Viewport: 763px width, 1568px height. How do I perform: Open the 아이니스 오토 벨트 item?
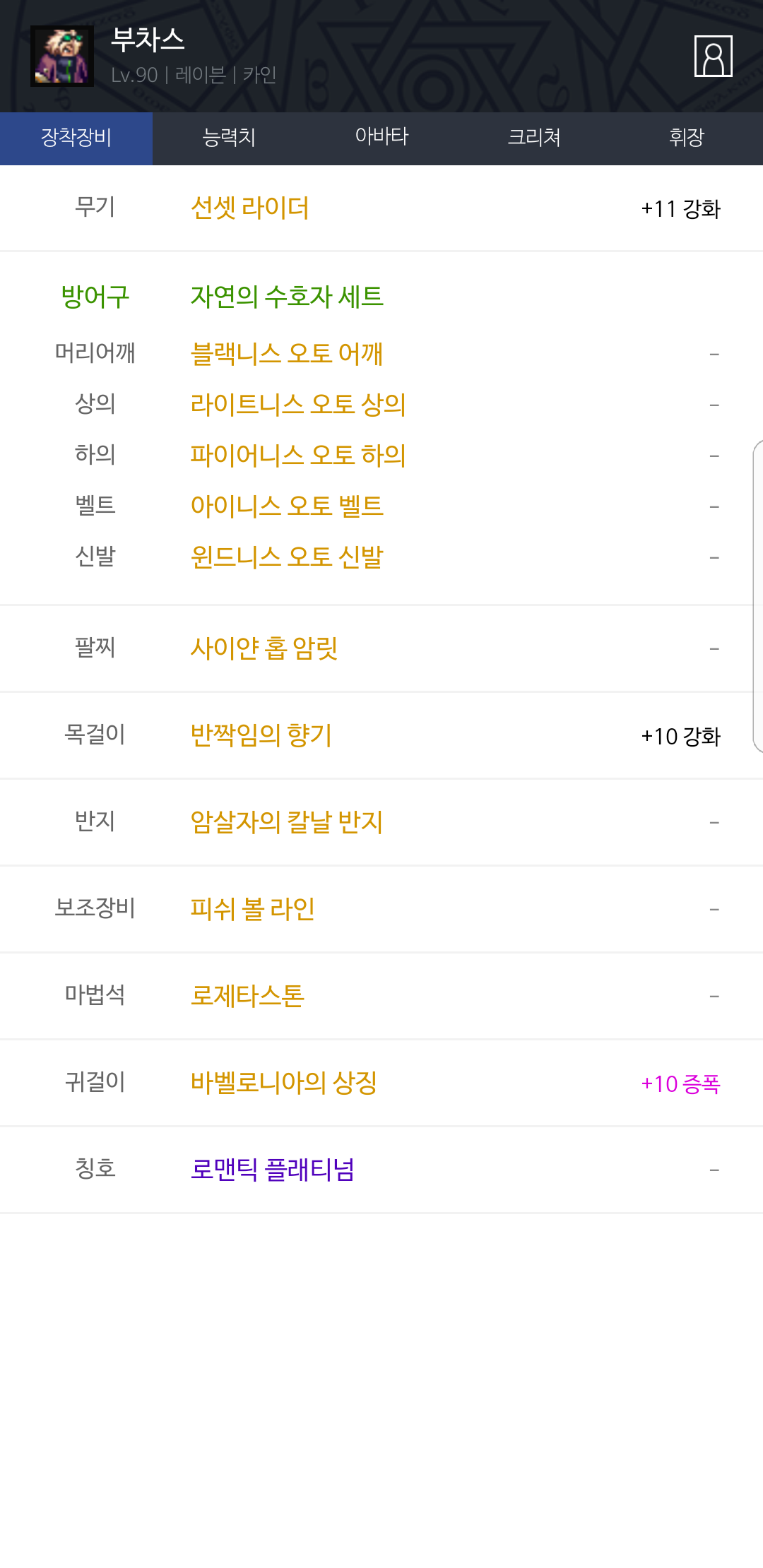coord(287,506)
